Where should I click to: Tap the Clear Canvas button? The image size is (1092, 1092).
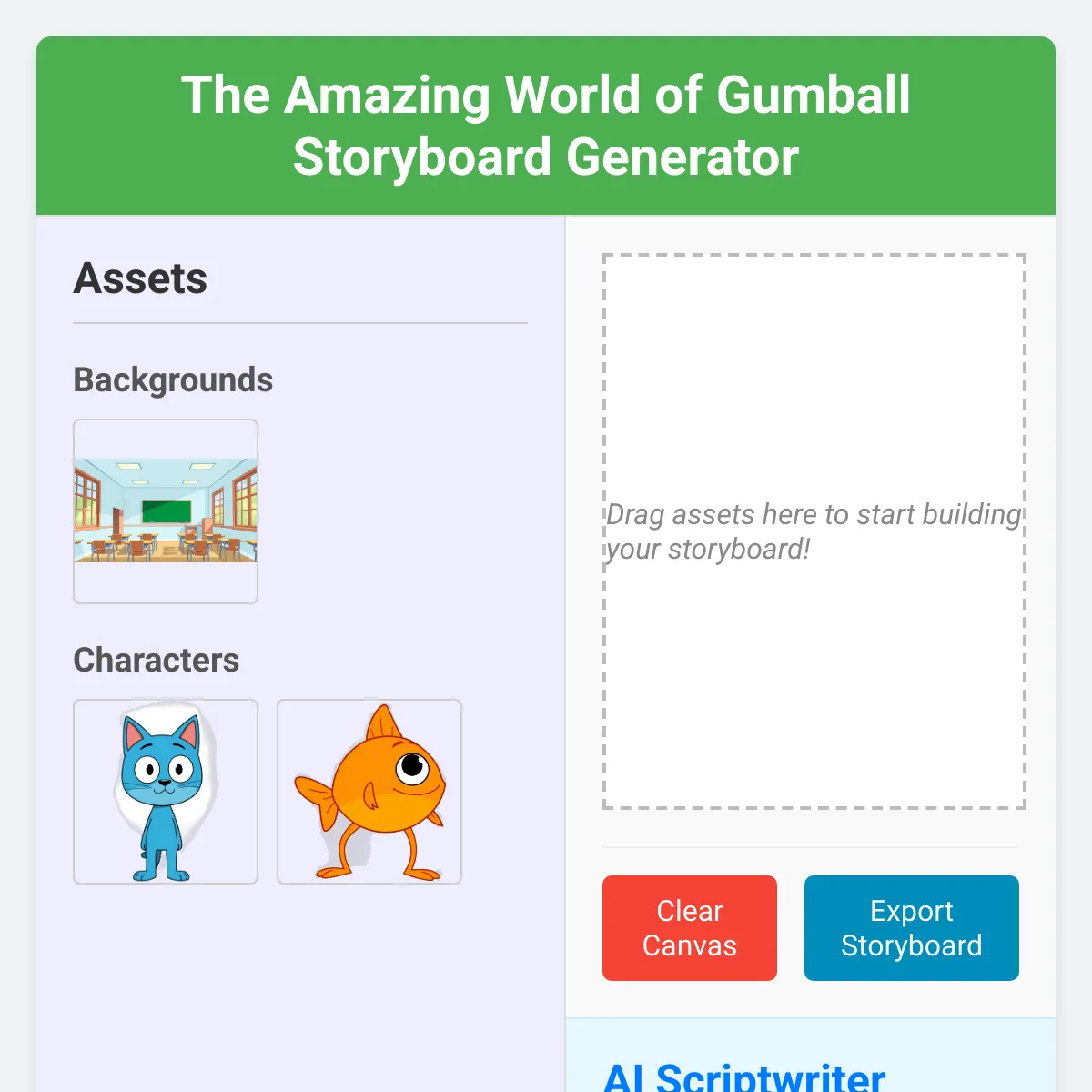click(x=689, y=927)
